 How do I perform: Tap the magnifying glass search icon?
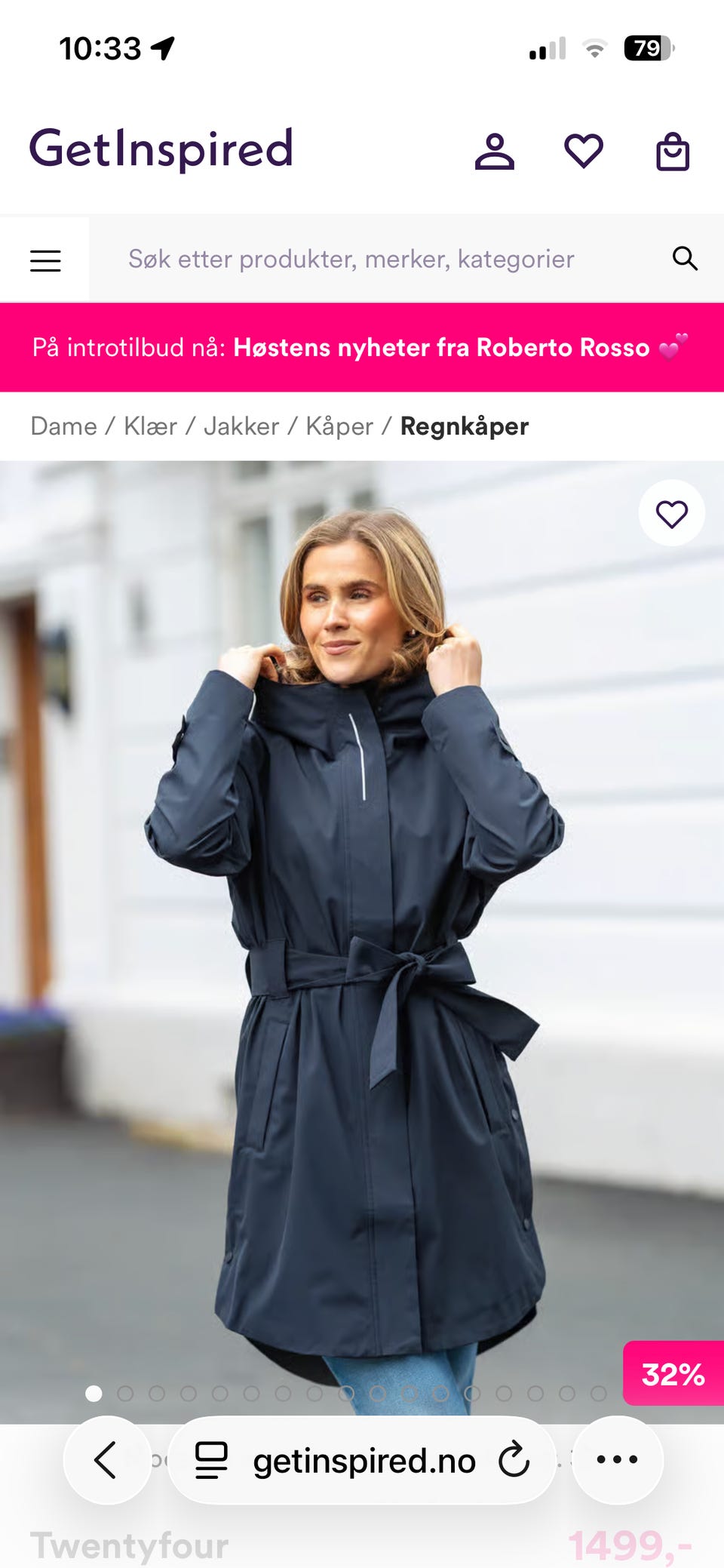click(x=685, y=258)
